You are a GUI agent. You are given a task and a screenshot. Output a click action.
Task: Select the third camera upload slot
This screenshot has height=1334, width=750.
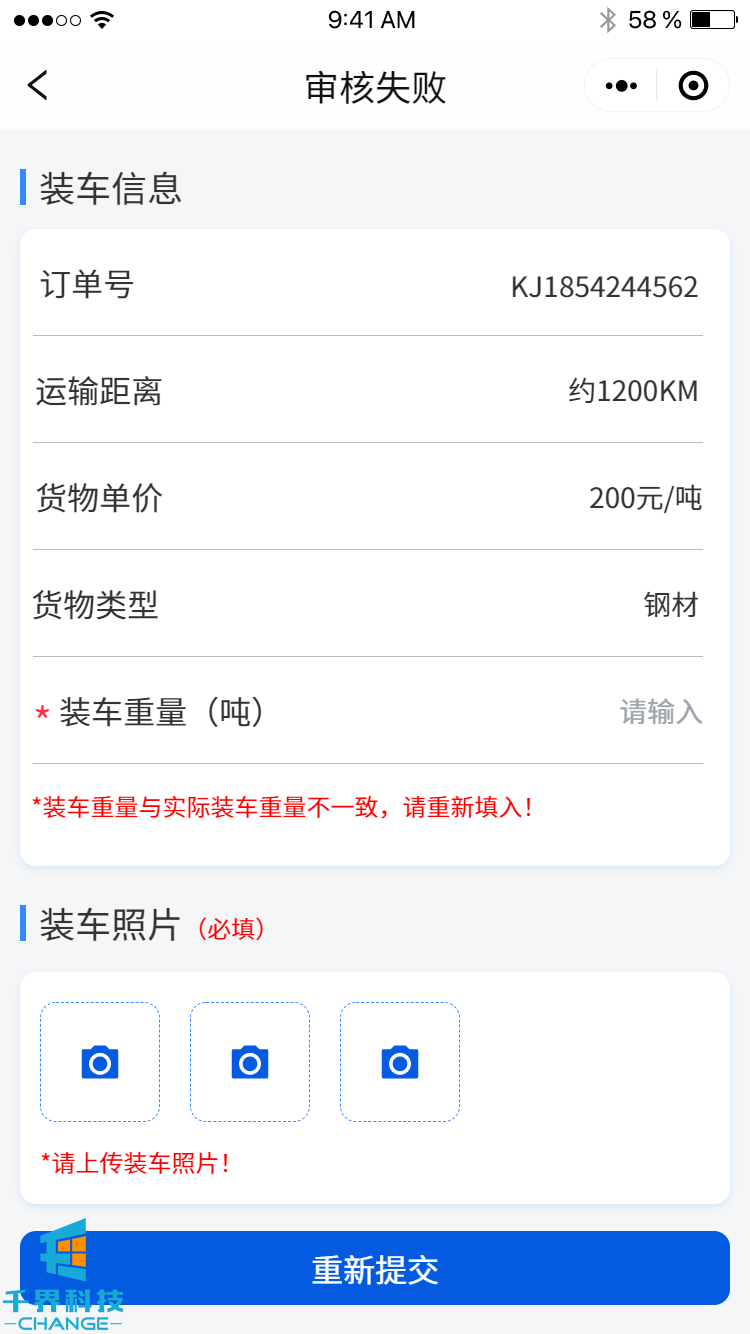coord(400,1062)
